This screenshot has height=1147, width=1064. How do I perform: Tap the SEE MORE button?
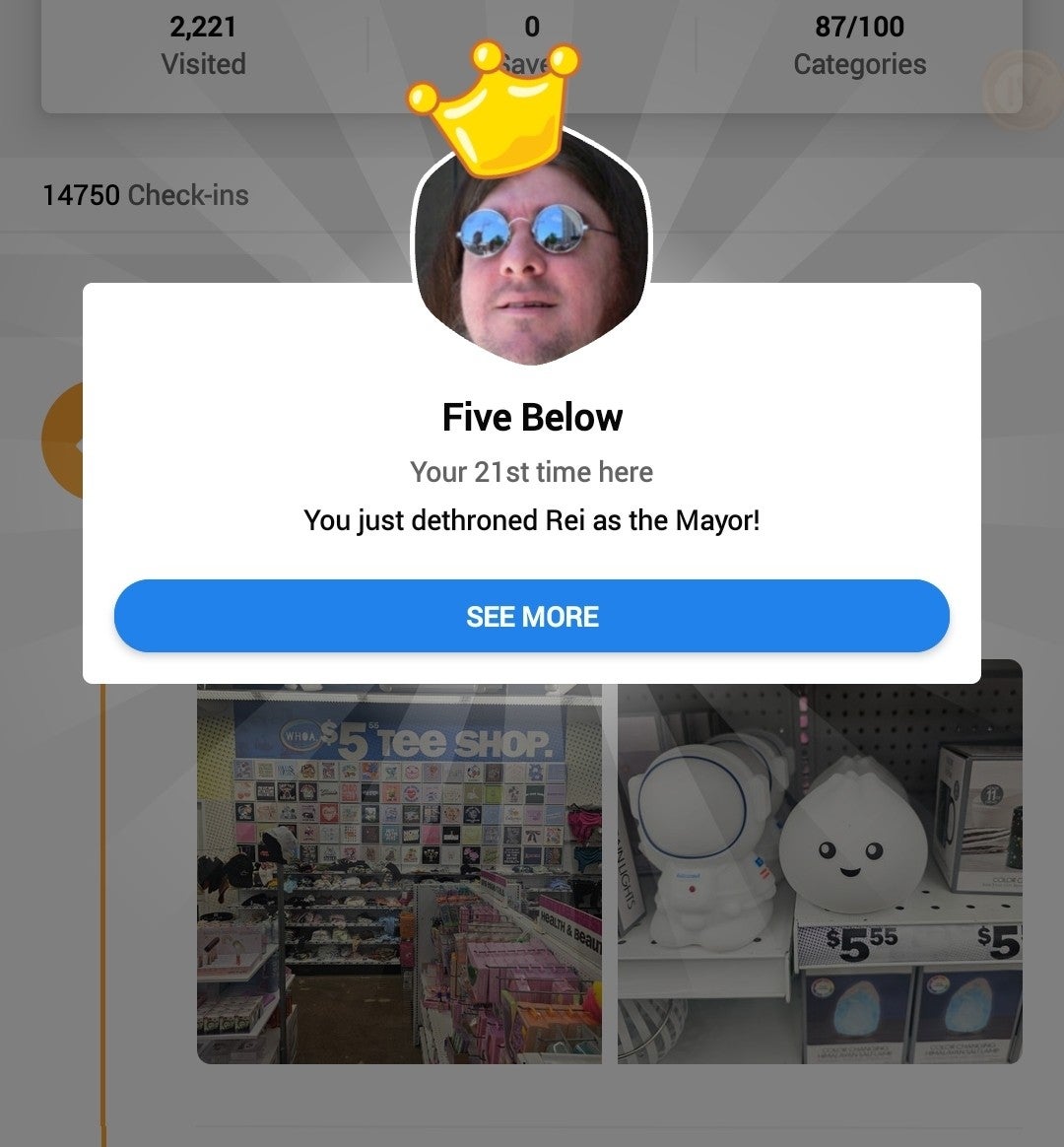click(x=532, y=616)
